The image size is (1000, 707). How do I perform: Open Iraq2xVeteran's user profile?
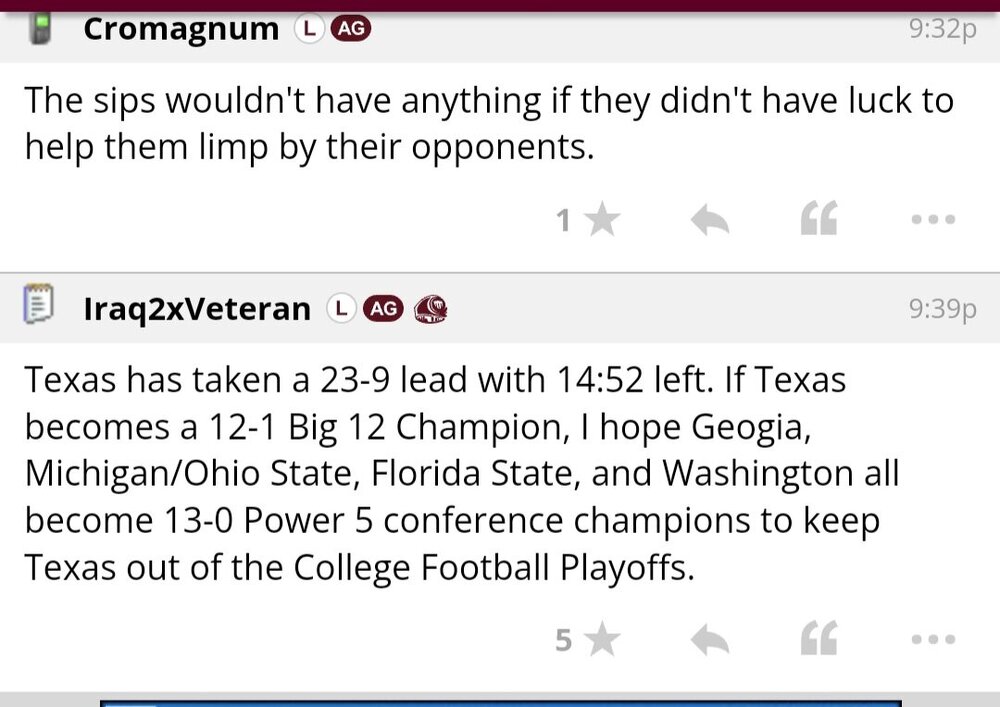(x=197, y=308)
